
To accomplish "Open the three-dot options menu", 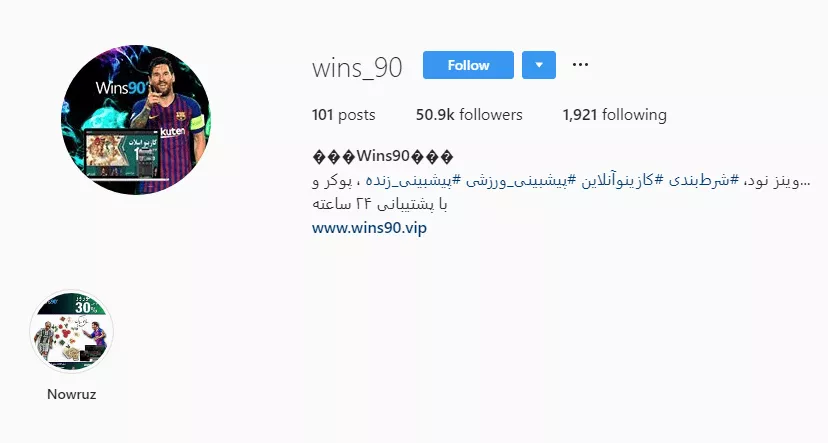I will (580, 66).
